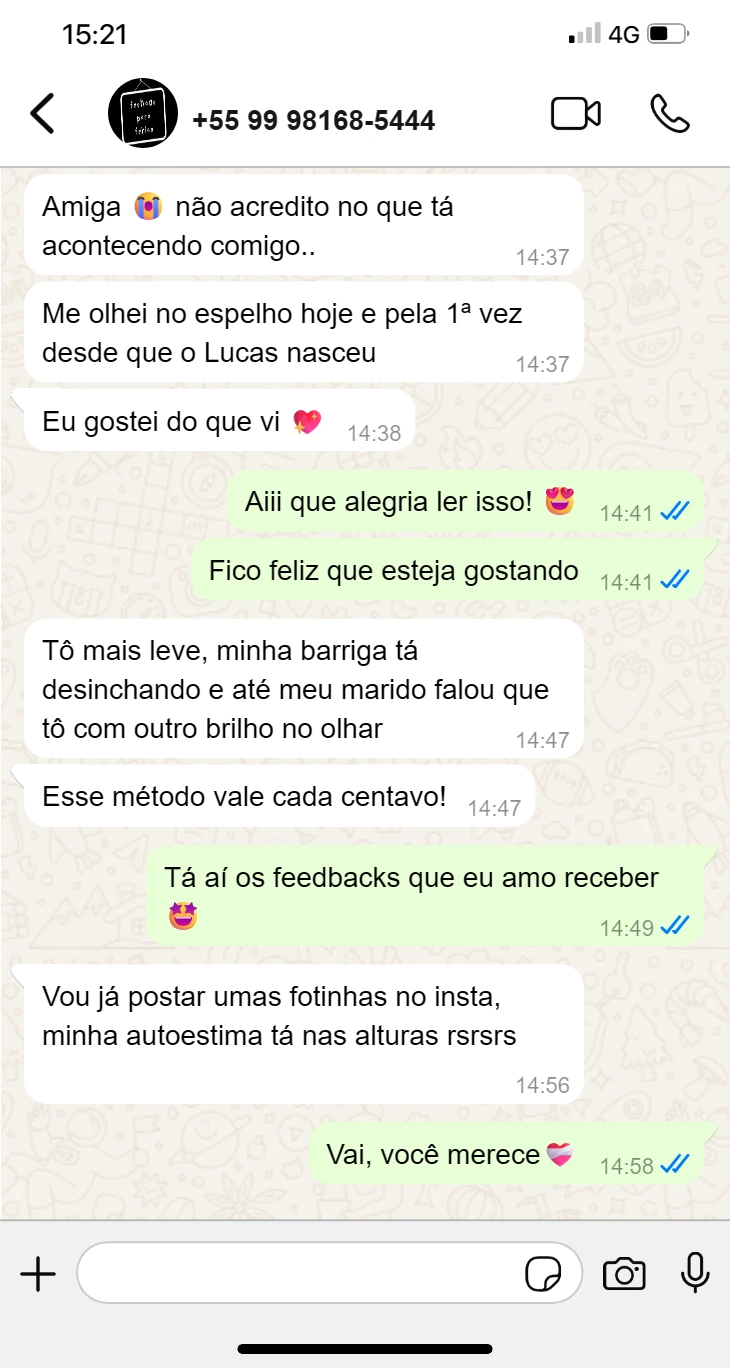
Task: Open the camera to send a photo
Action: coord(624,1273)
